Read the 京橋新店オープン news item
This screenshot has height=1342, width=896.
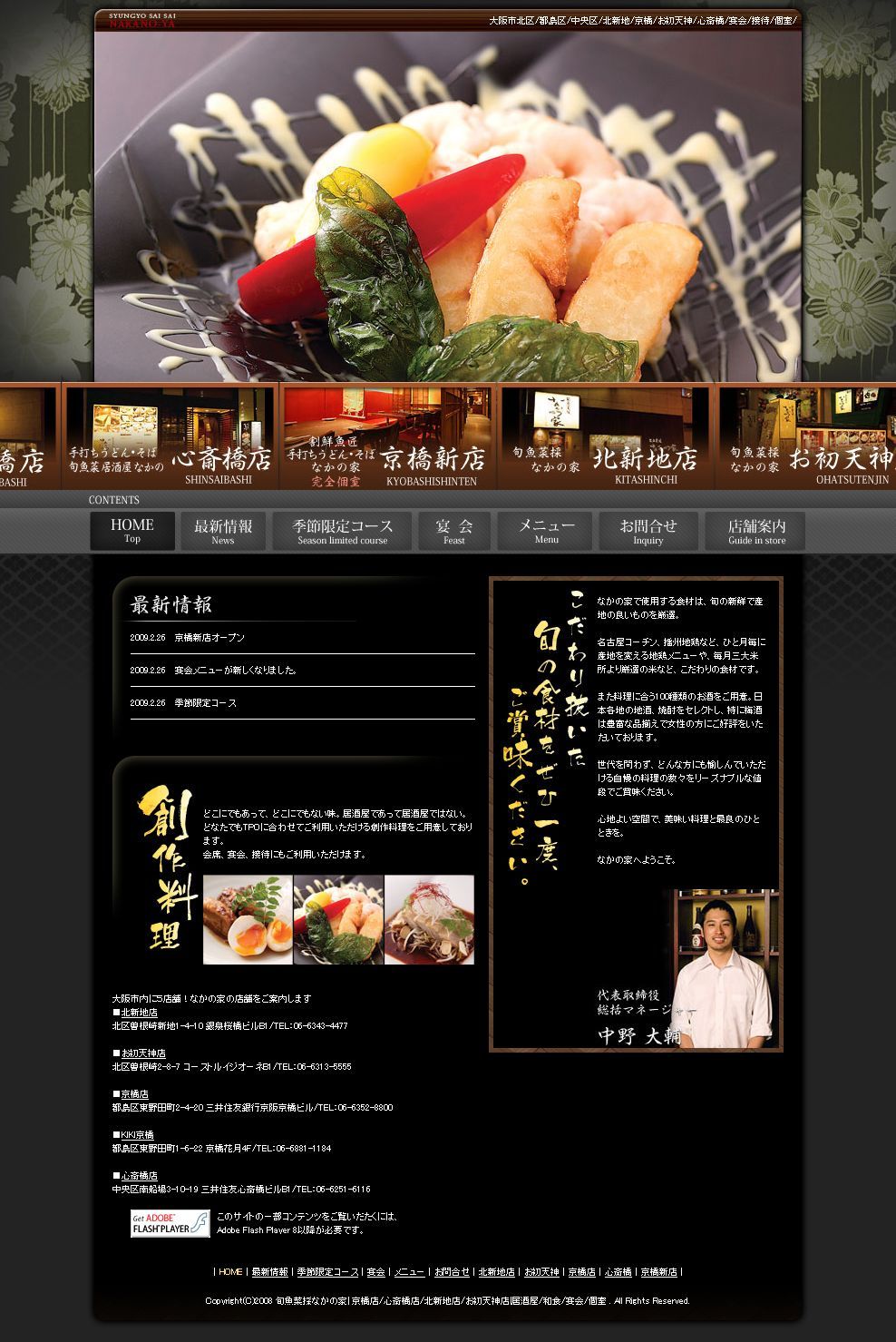tap(209, 638)
